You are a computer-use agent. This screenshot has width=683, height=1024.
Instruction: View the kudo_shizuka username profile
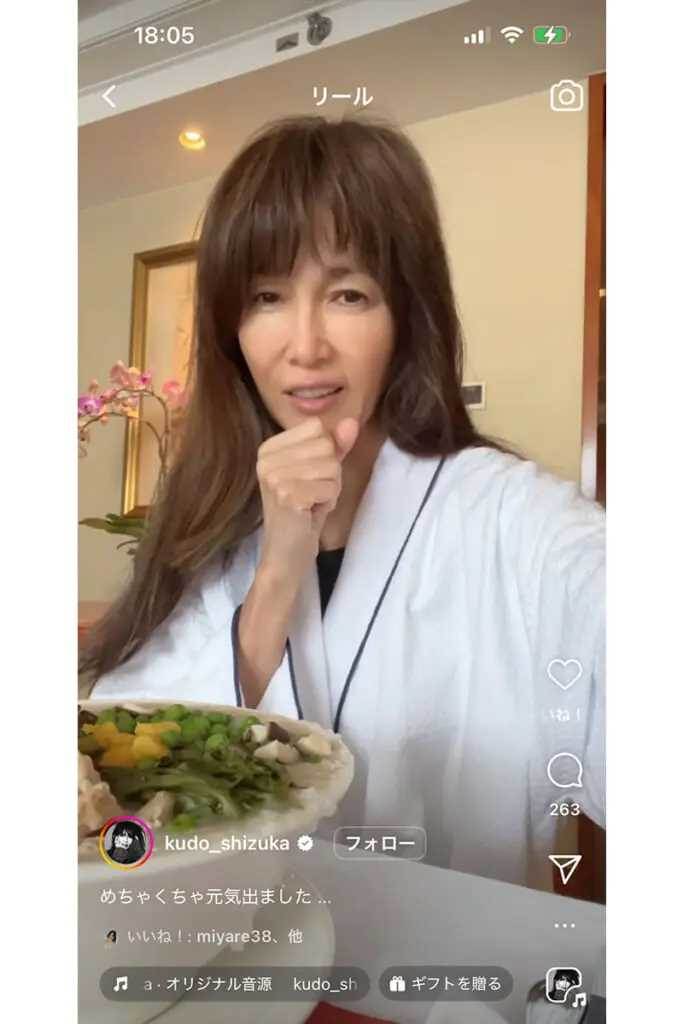[x=226, y=843]
